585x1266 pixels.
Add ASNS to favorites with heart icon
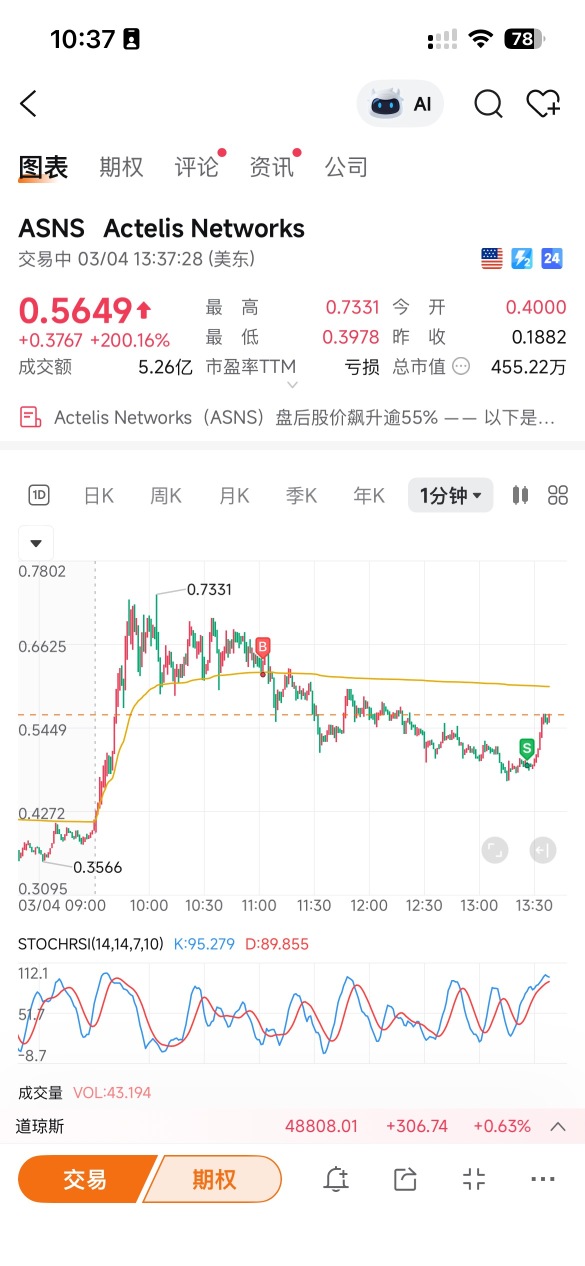click(543, 103)
